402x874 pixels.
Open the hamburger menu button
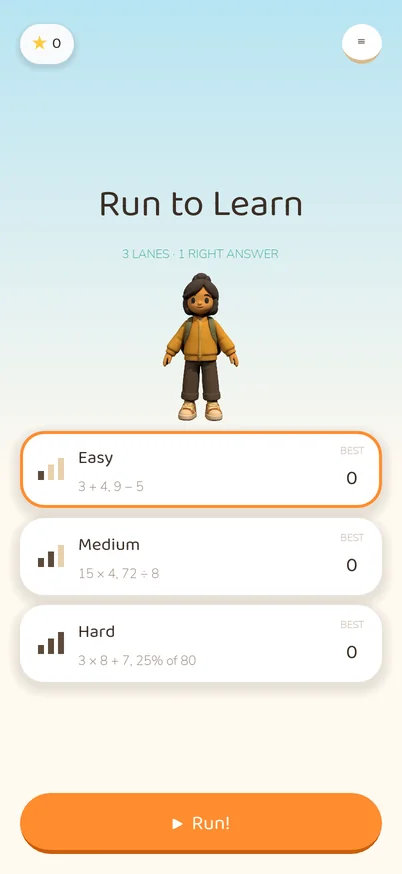(362, 43)
